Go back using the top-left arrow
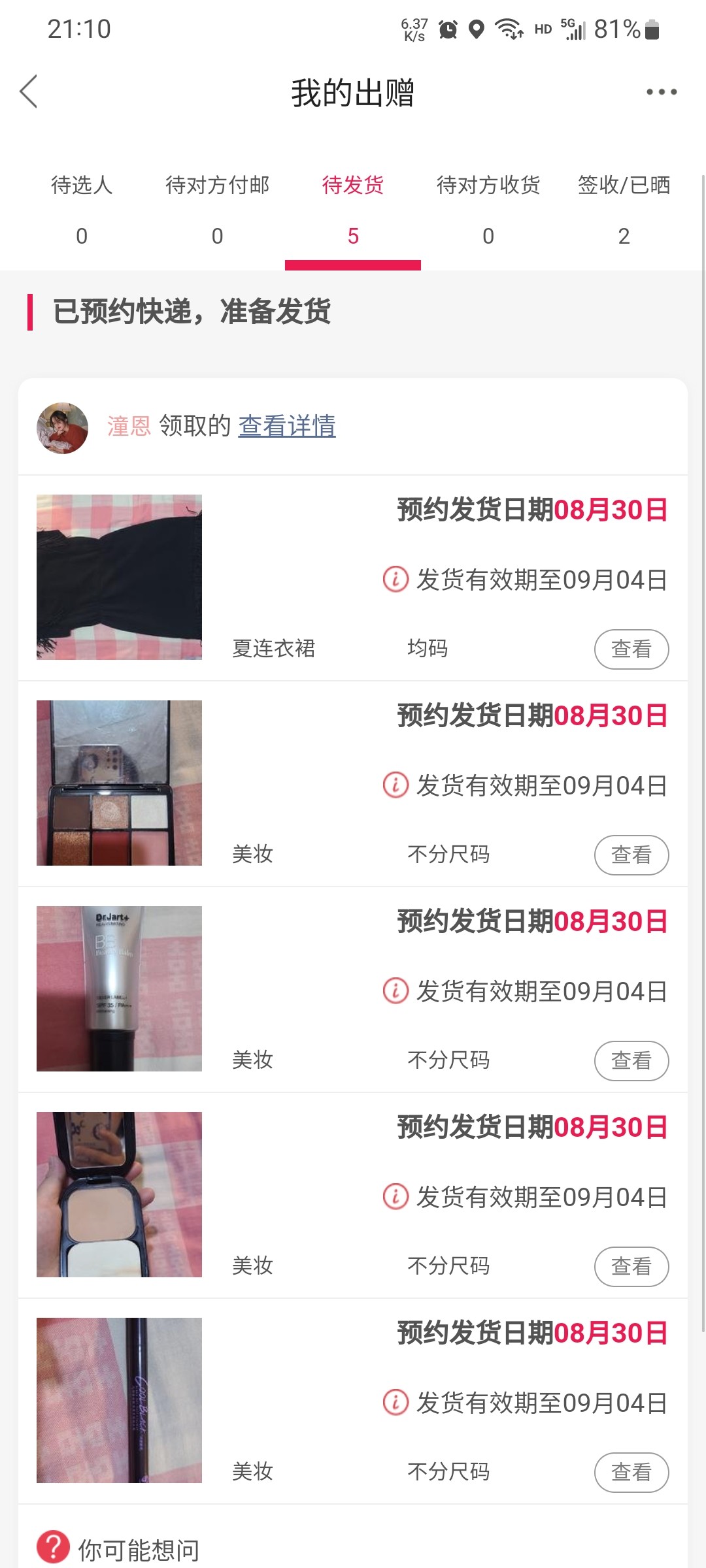706x1568 pixels. tap(29, 91)
